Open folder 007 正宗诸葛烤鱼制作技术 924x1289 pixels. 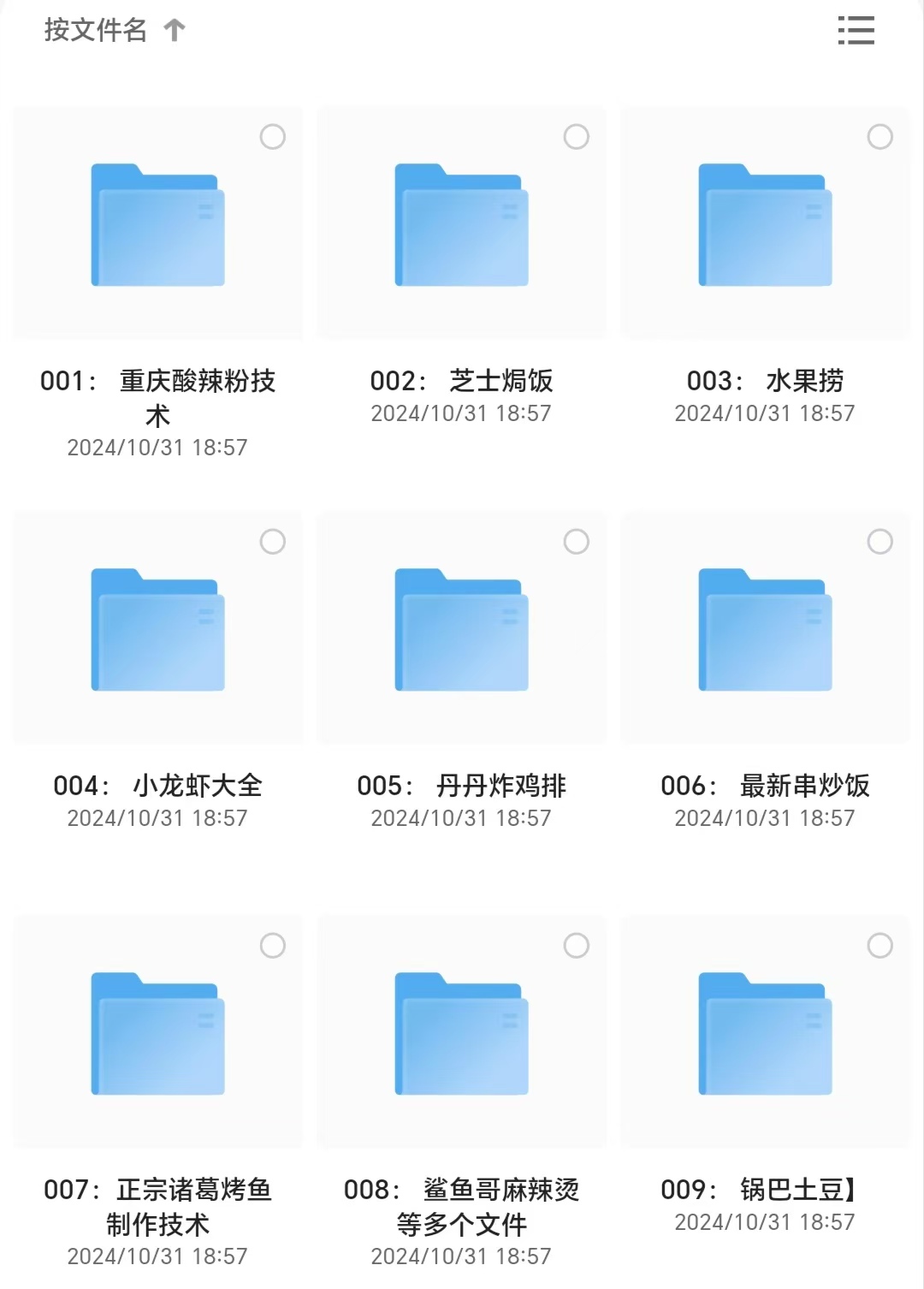click(x=158, y=1034)
